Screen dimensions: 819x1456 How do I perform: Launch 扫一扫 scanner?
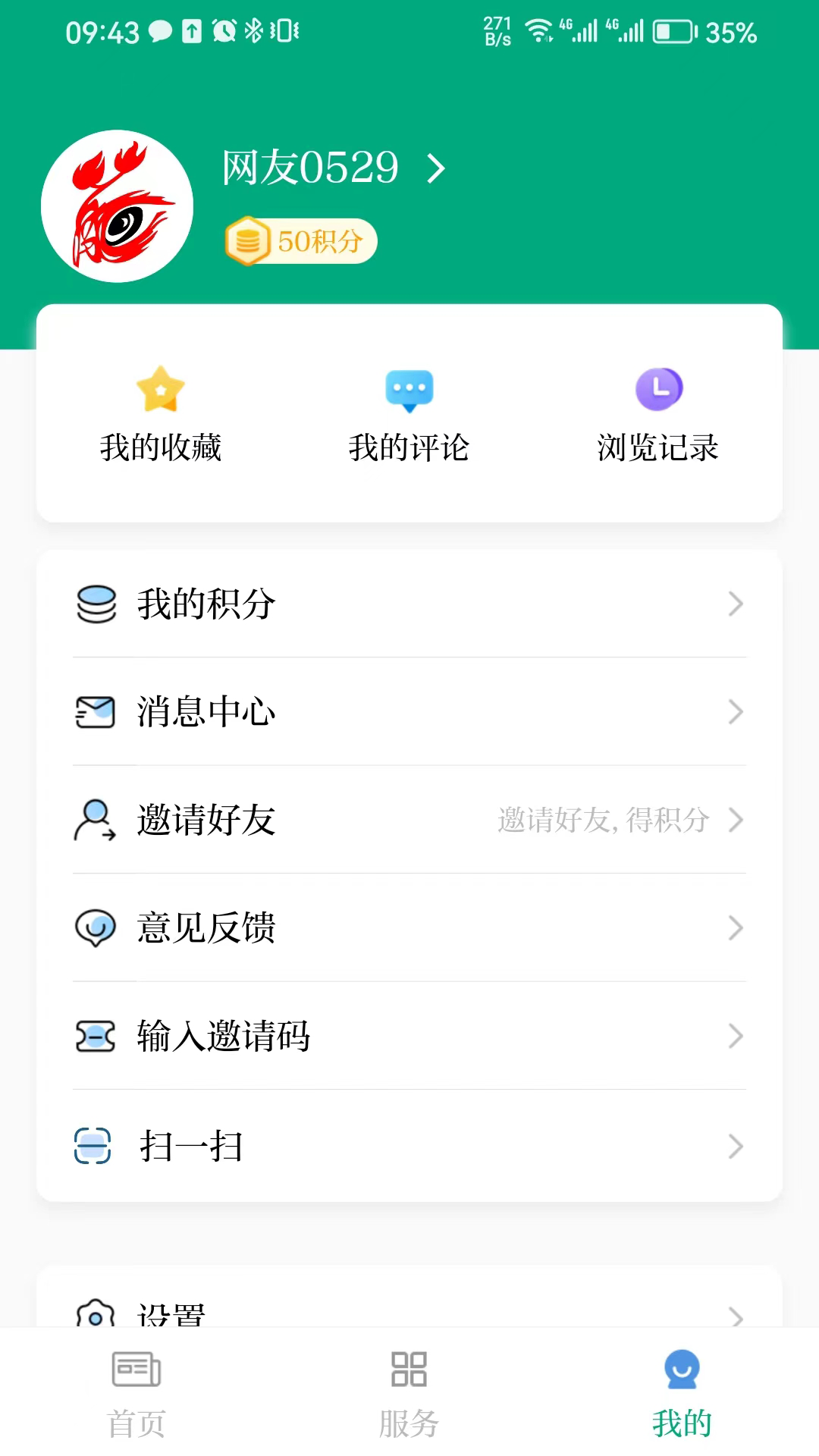coord(409,1146)
